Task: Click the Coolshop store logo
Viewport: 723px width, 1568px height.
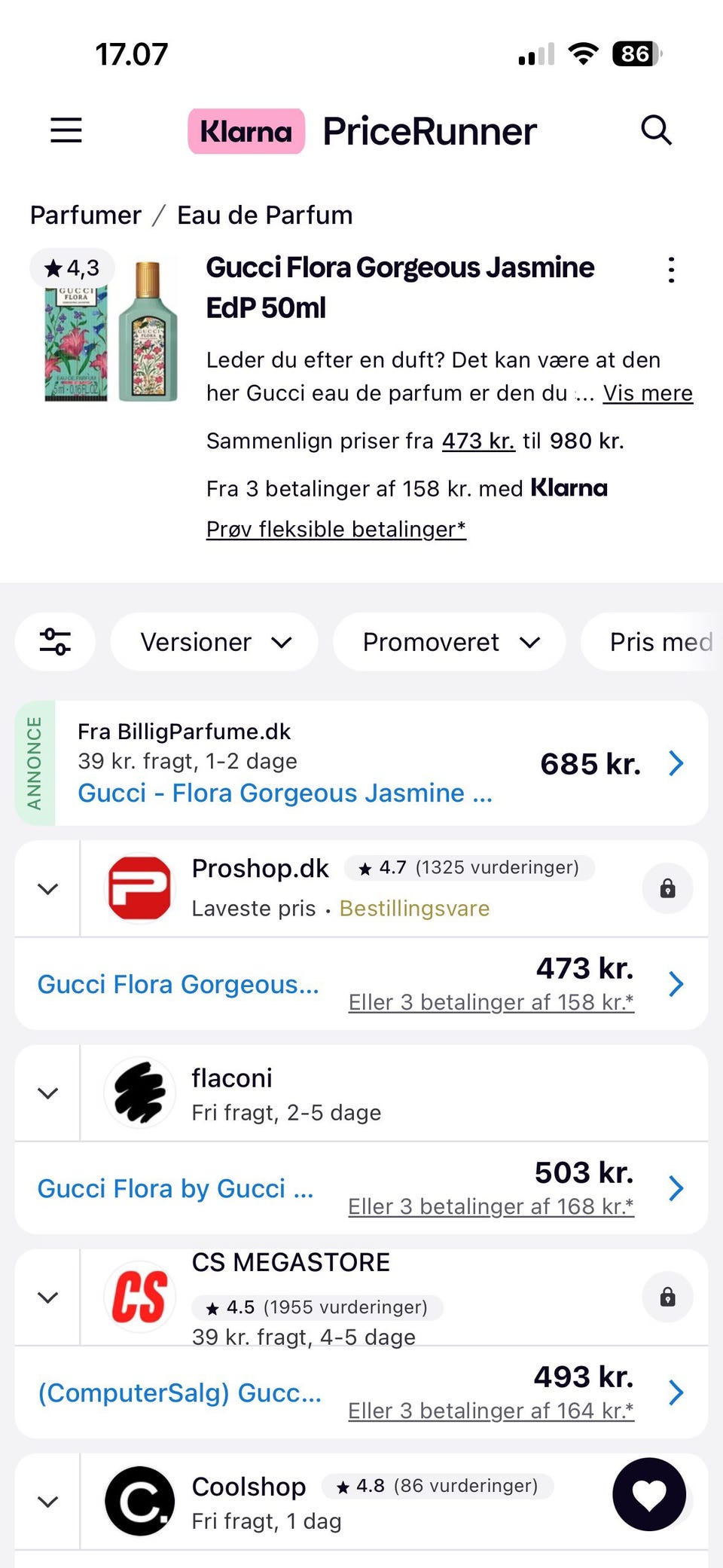Action: point(139,1501)
